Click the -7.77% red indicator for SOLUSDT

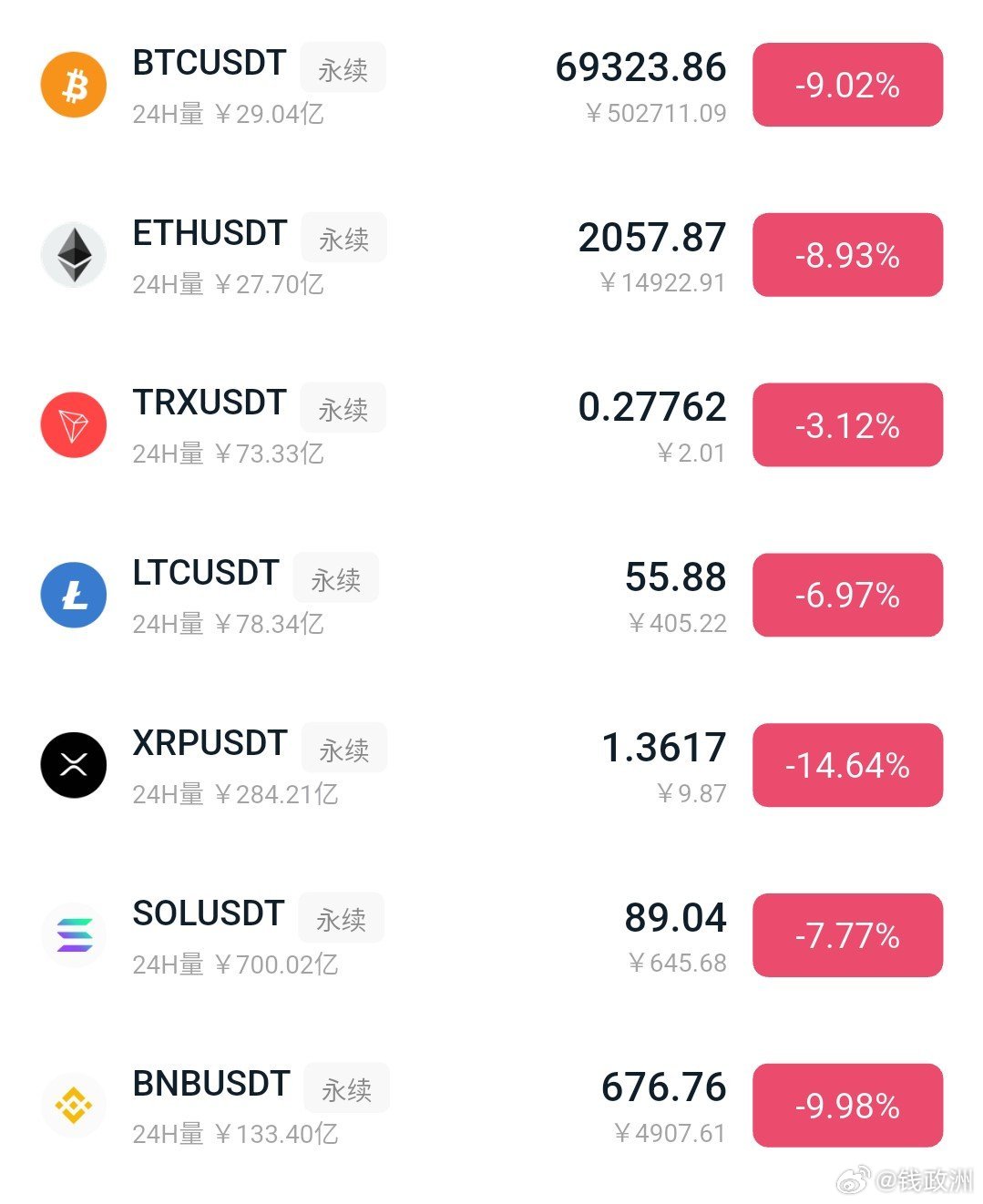coord(847,935)
